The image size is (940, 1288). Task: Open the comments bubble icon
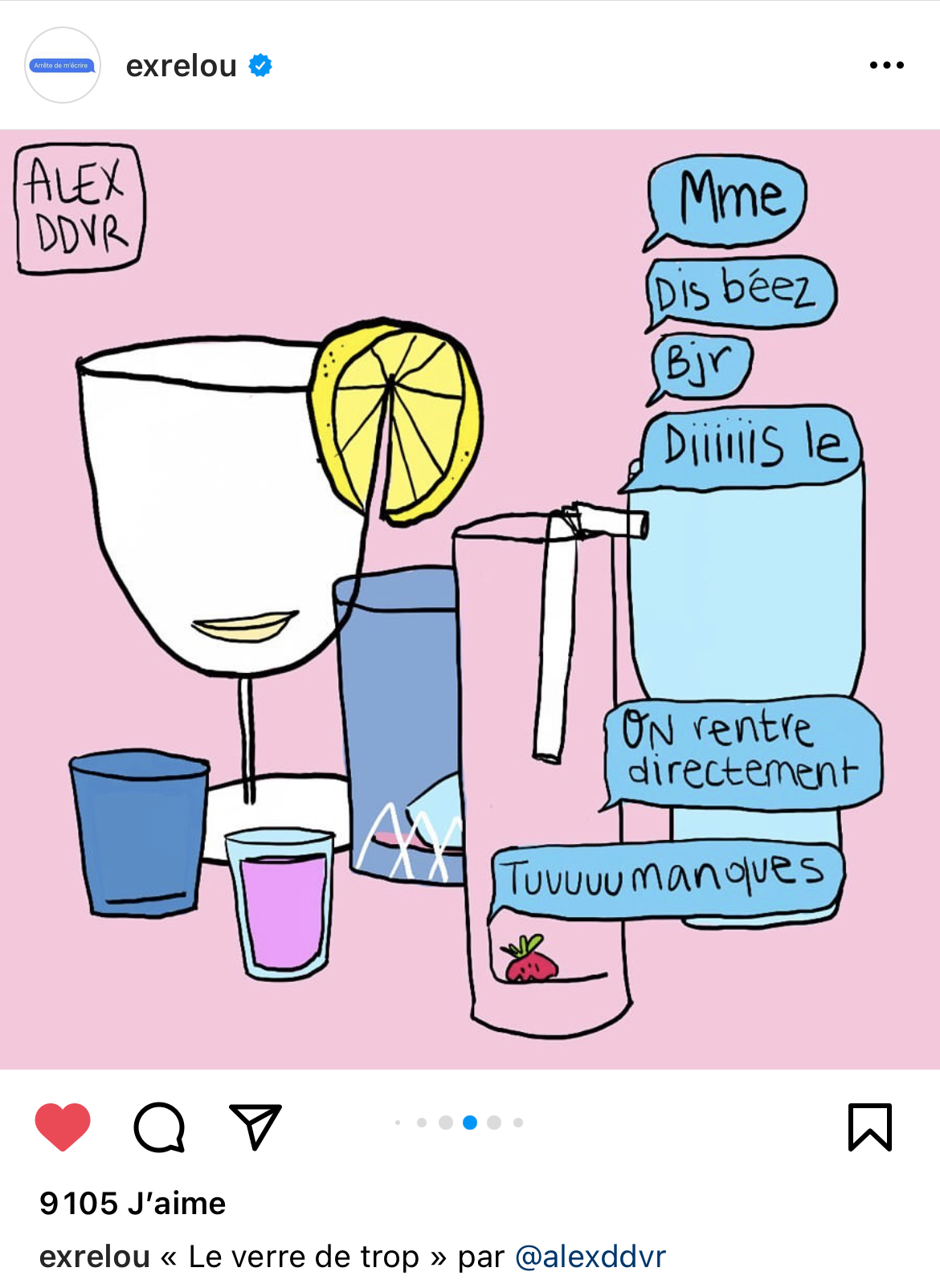159,1127
